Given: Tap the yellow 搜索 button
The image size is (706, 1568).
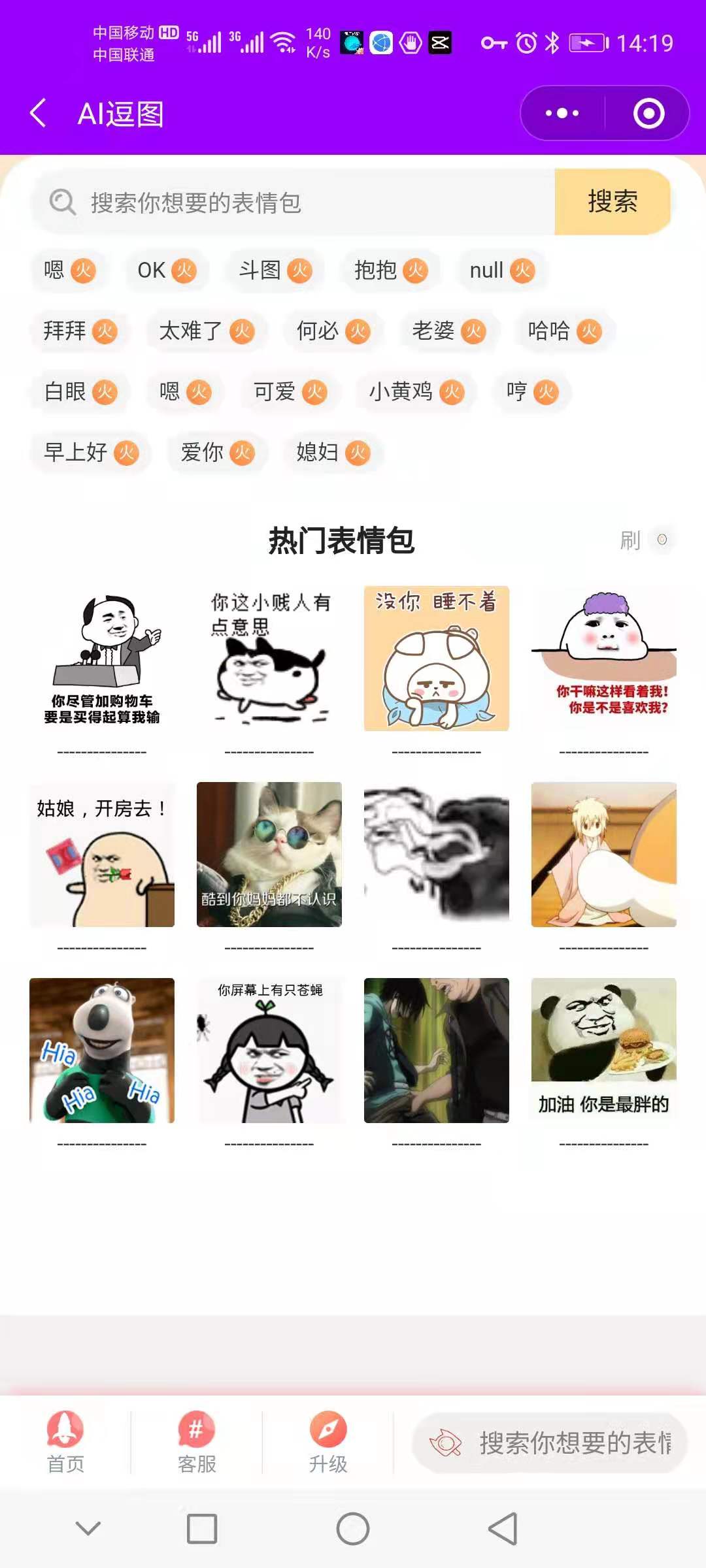Looking at the screenshot, I should [x=612, y=202].
